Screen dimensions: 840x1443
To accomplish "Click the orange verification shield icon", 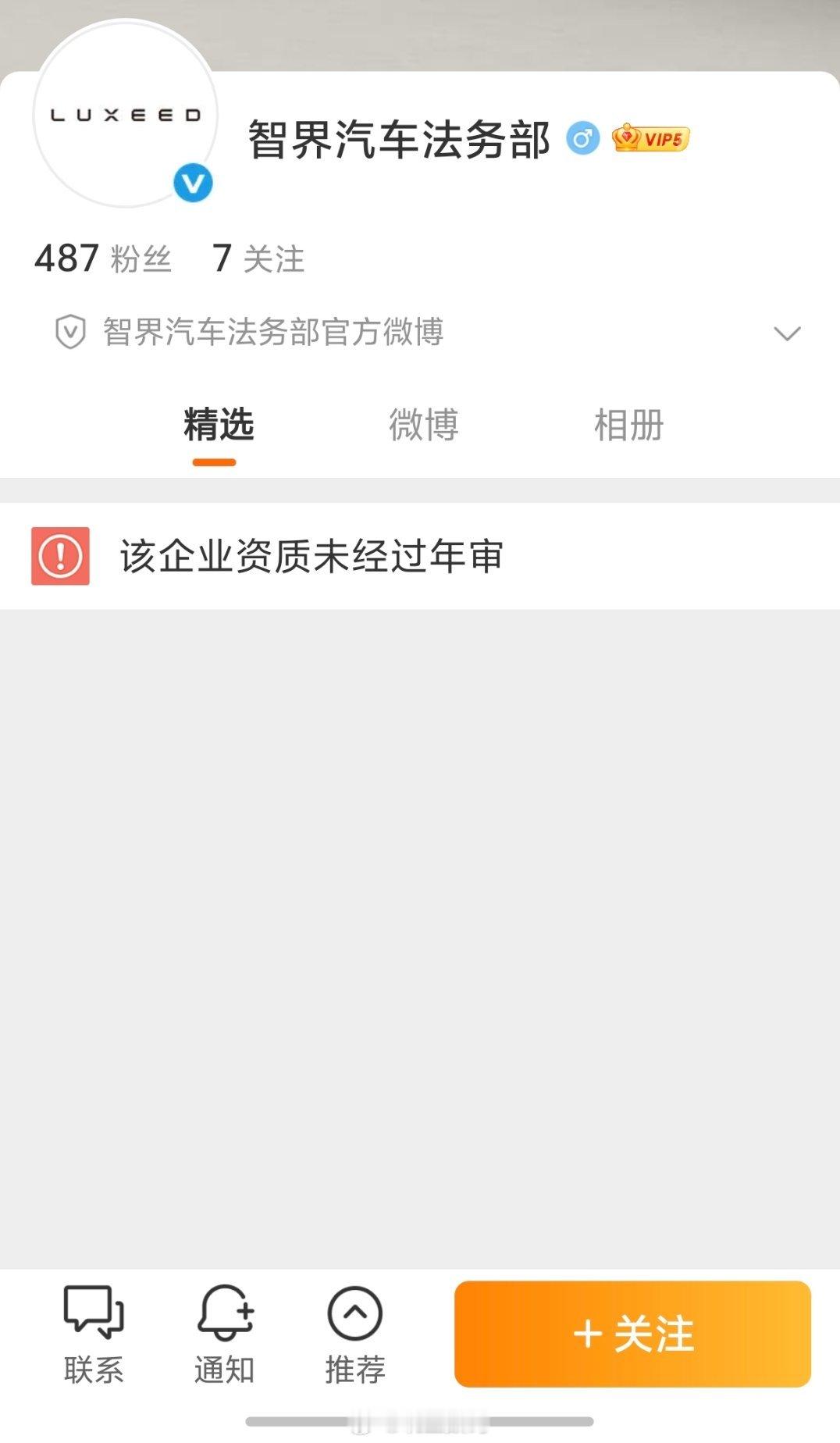I will 69,331.
